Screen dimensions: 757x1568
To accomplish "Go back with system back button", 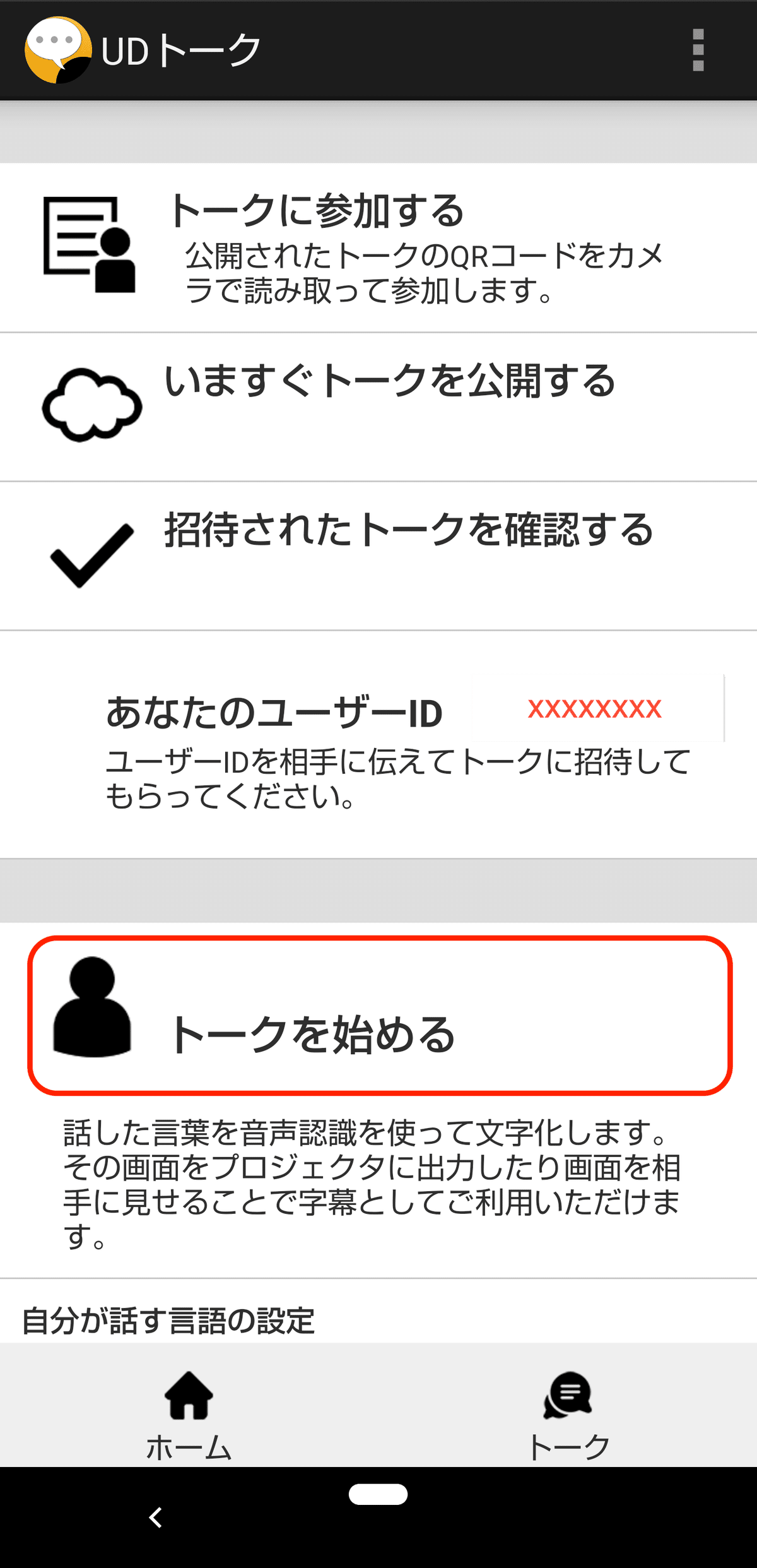I will [x=156, y=1518].
